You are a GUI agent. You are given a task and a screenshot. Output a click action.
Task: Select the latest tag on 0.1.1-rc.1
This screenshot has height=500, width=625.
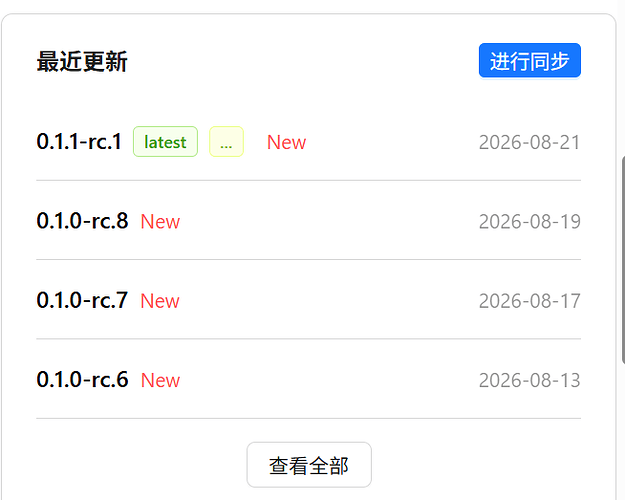pos(165,142)
